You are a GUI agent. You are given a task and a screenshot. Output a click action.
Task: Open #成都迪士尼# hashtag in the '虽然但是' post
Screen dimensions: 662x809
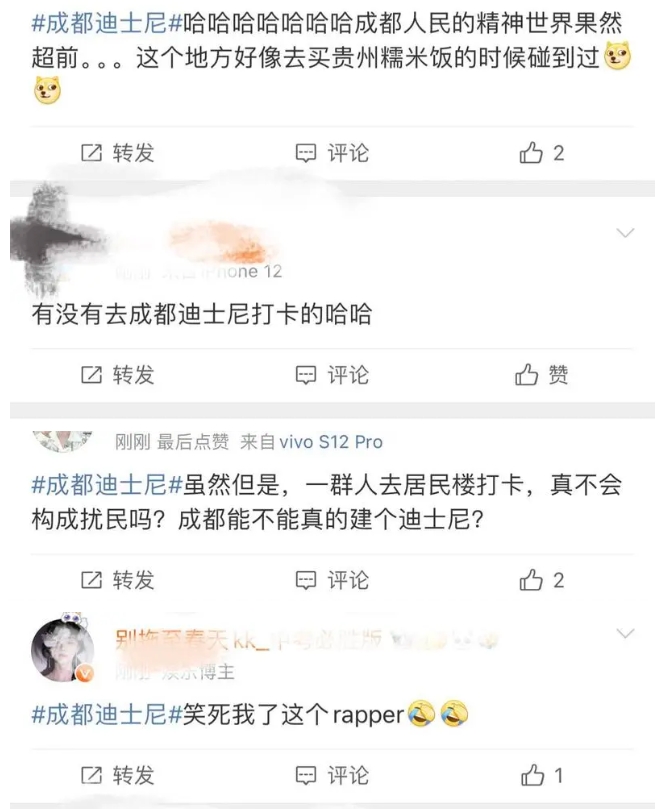pyautogui.click(x=98, y=486)
